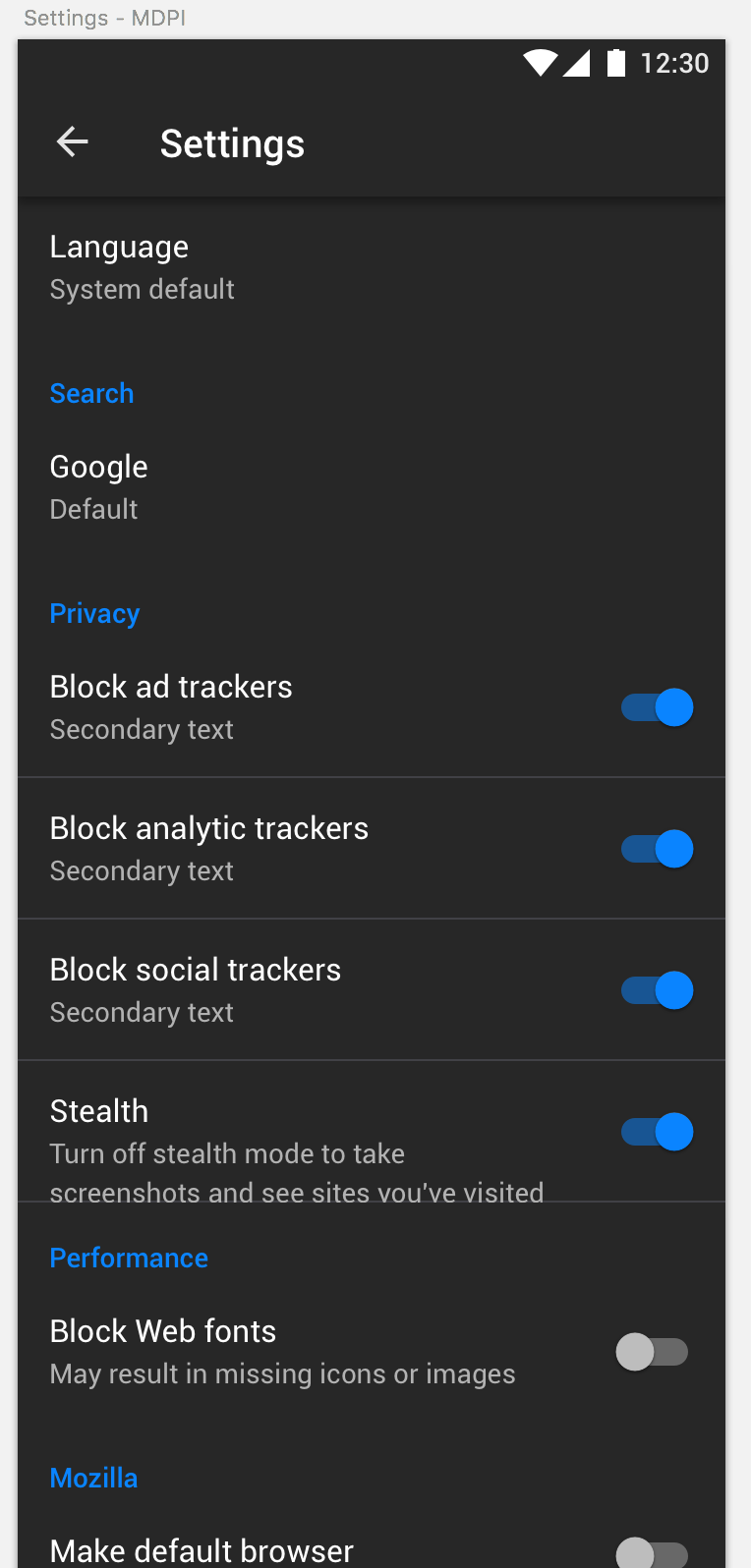Switch off Stealth mode
The image size is (751, 1568).
coord(657,1132)
